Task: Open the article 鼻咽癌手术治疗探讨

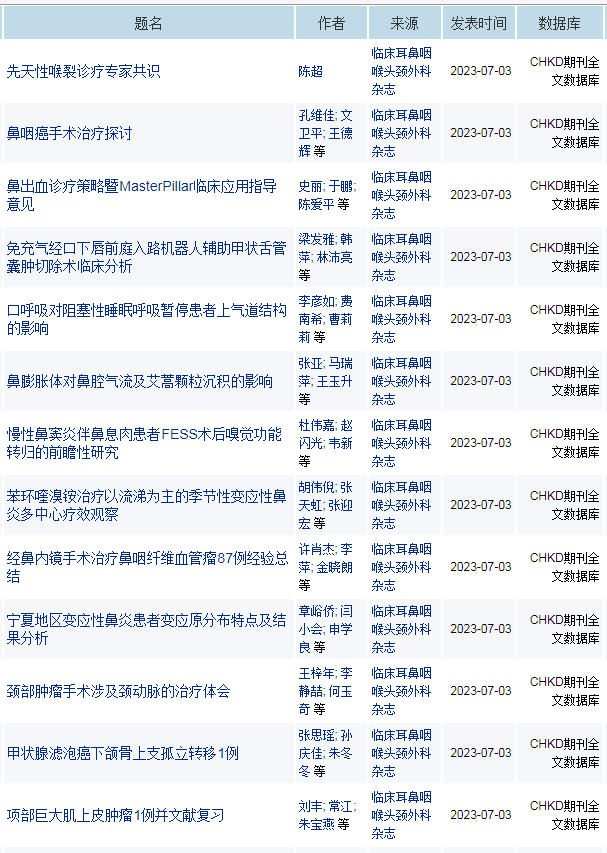Action: click(x=69, y=133)
